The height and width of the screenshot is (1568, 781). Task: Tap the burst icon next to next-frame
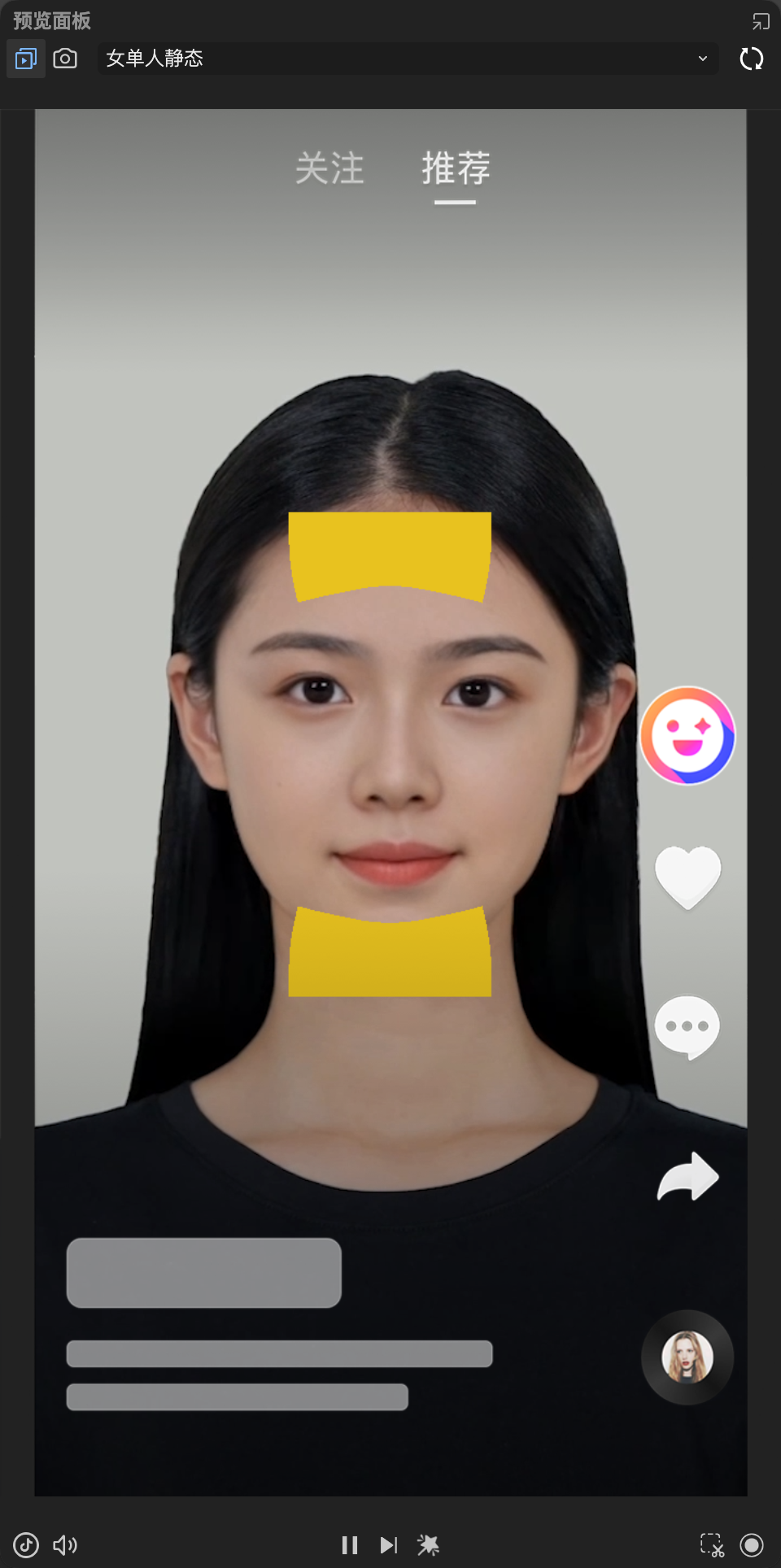(428, 1544)
